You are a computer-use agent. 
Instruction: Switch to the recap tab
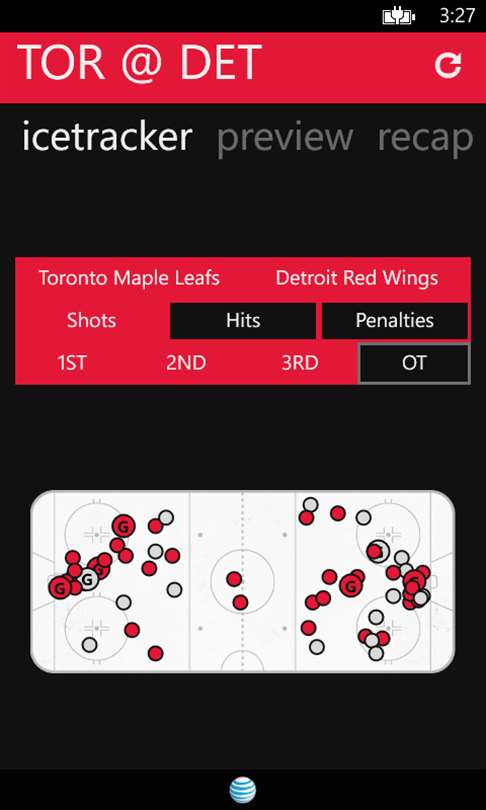(x=426, y=138)
